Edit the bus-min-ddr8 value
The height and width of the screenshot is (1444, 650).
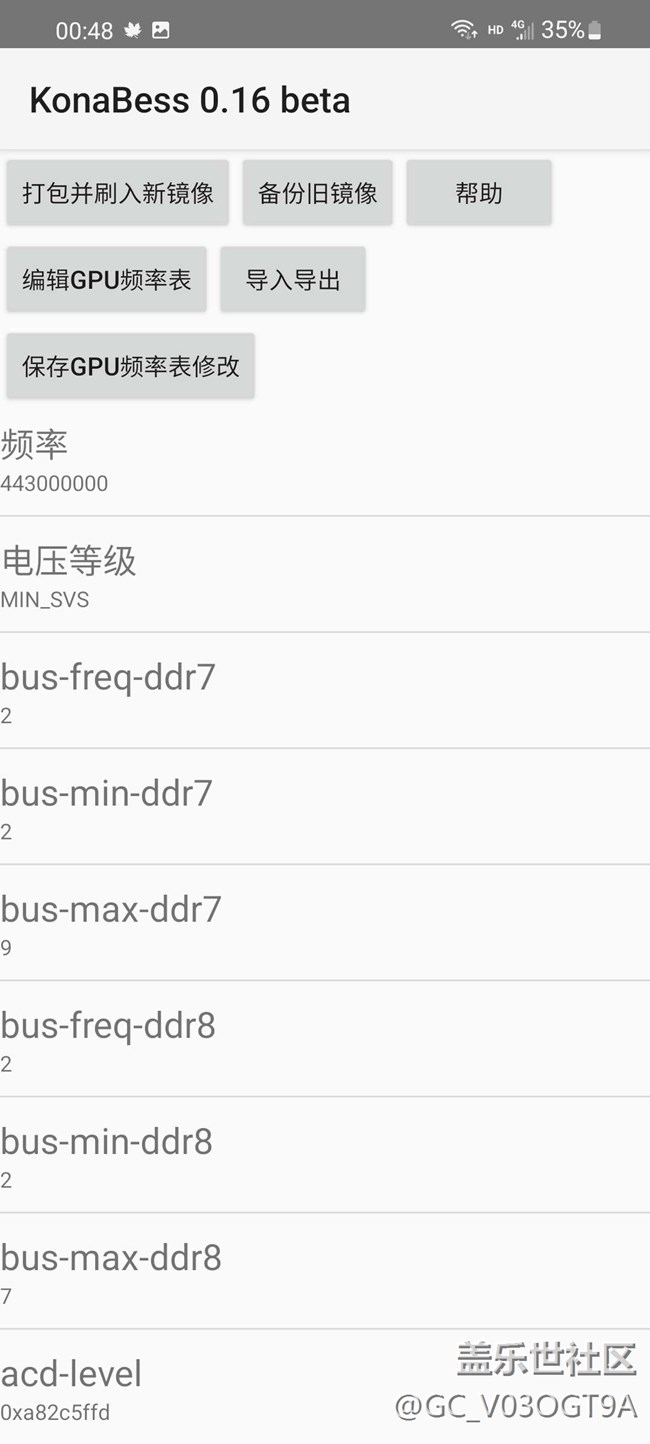(x=325, y=1155)
